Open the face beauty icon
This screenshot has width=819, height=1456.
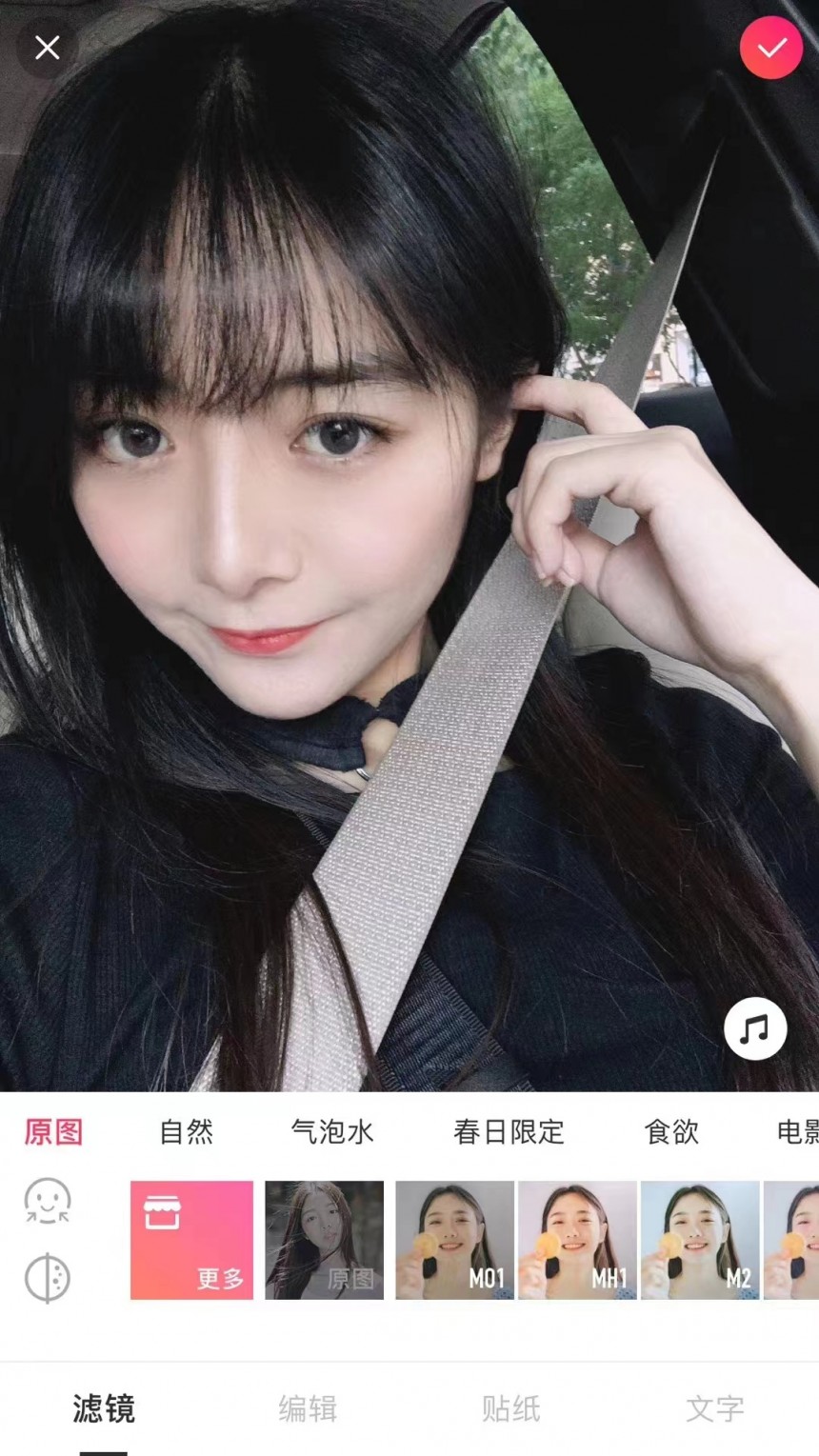[x=48, y=1202]
